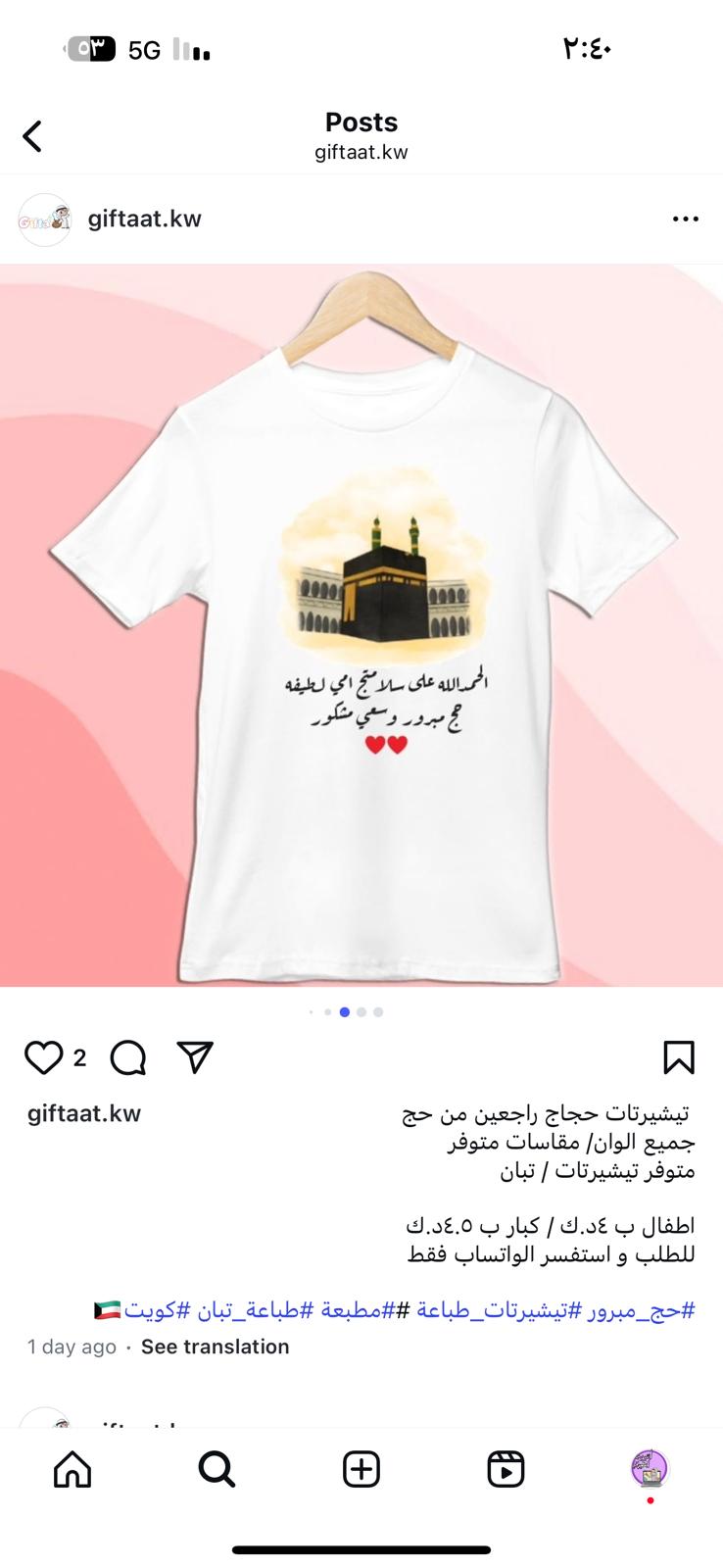This screenshot has height=1568, width=723.
Task: Share the post via paper plane icon
Action: tap(195, 1056)
